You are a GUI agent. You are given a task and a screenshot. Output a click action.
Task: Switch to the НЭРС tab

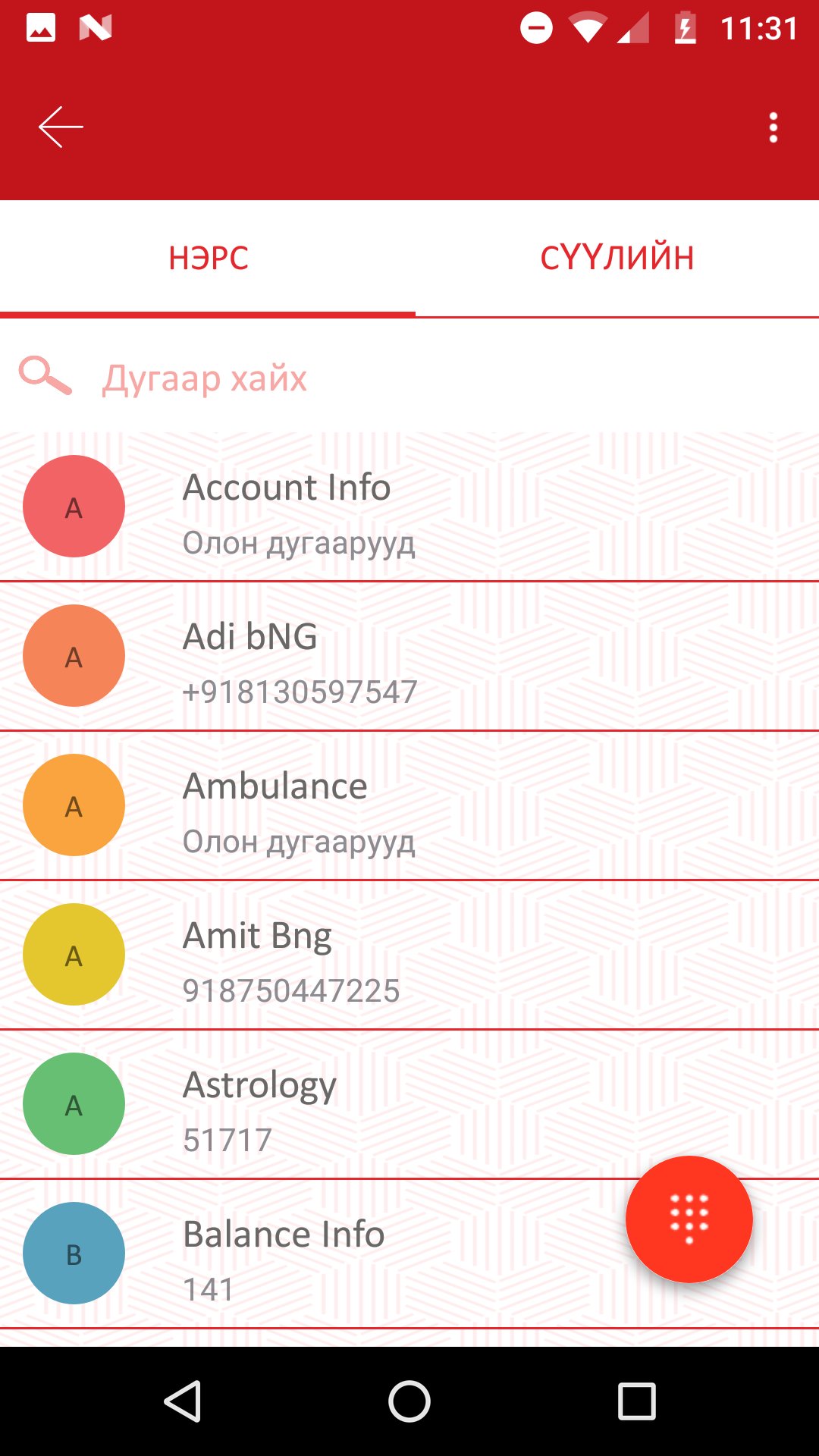coord(208,258)
